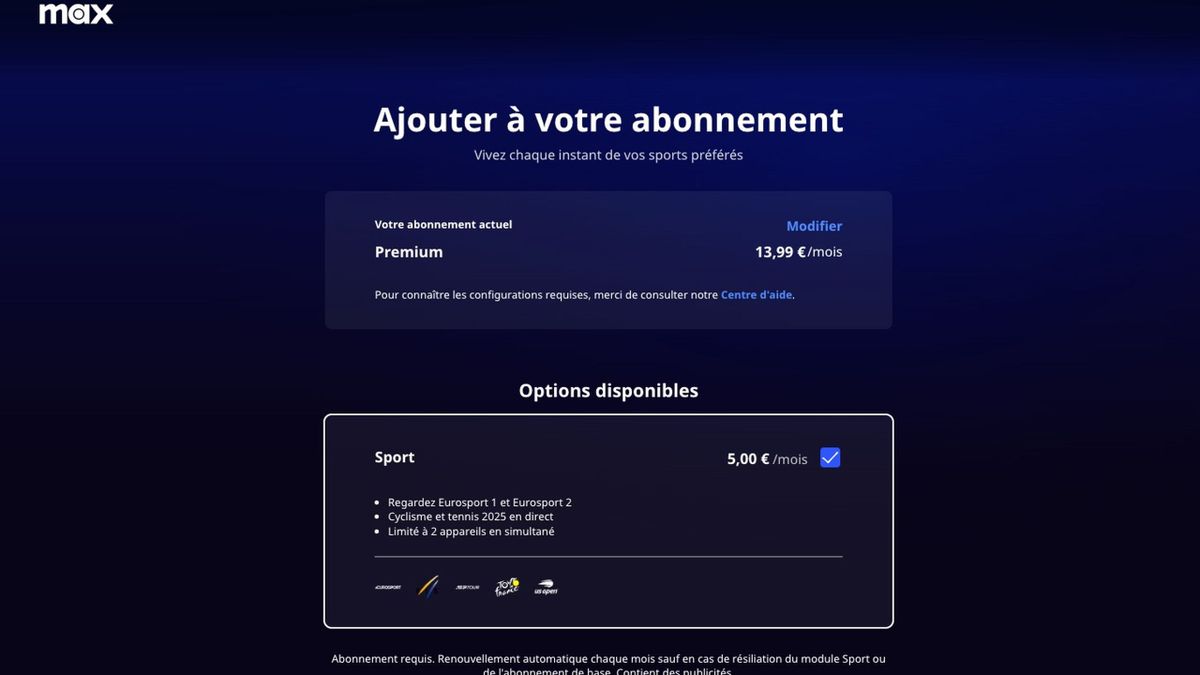
Task: Go to Max home via logo
Action: click(76, 14)
